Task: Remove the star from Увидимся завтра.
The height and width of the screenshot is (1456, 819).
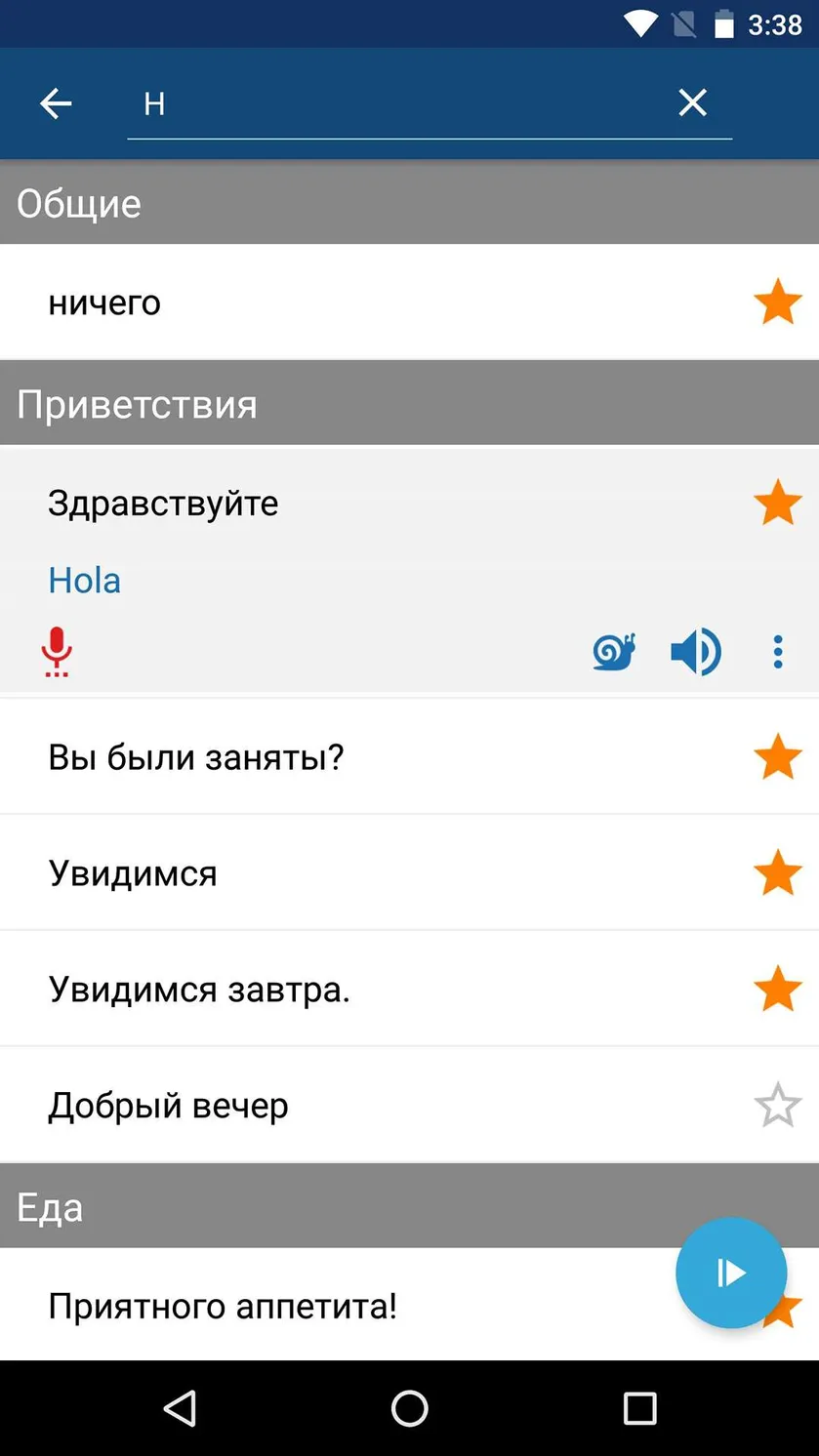Action: [x=777, y=989]
